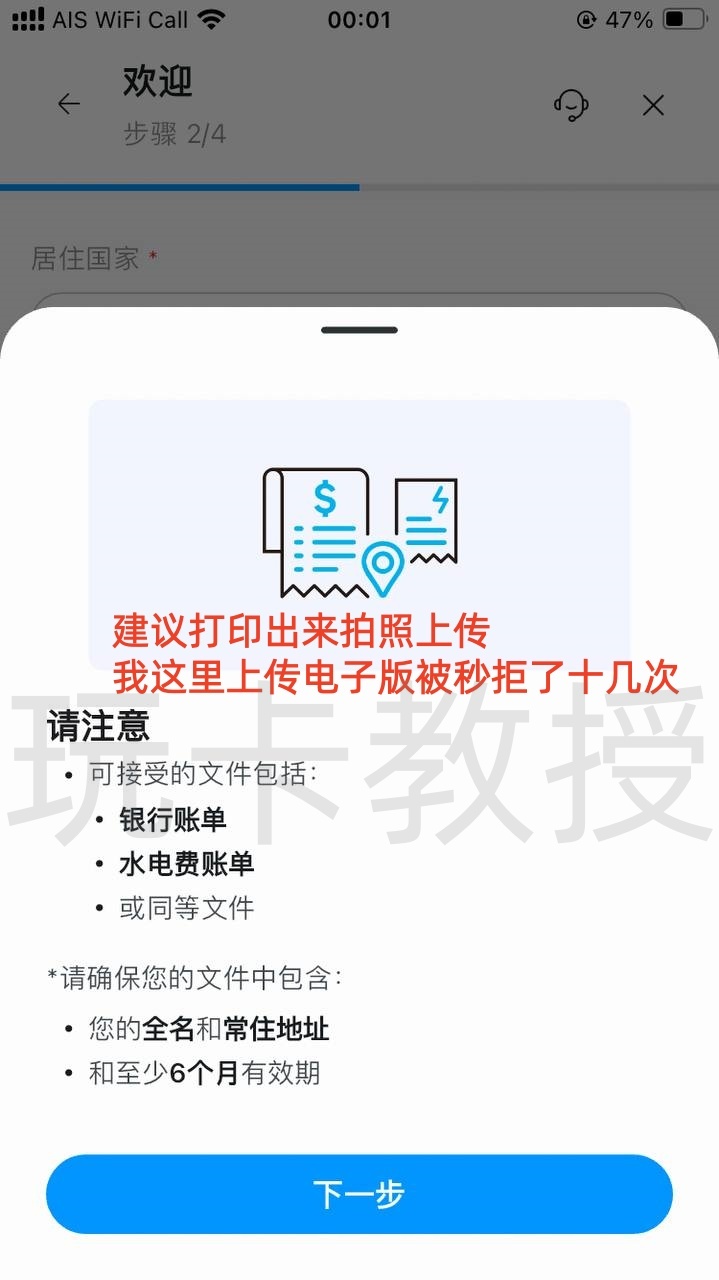
Task: 点击左上角返回箭头
Action: pos(69,104)
